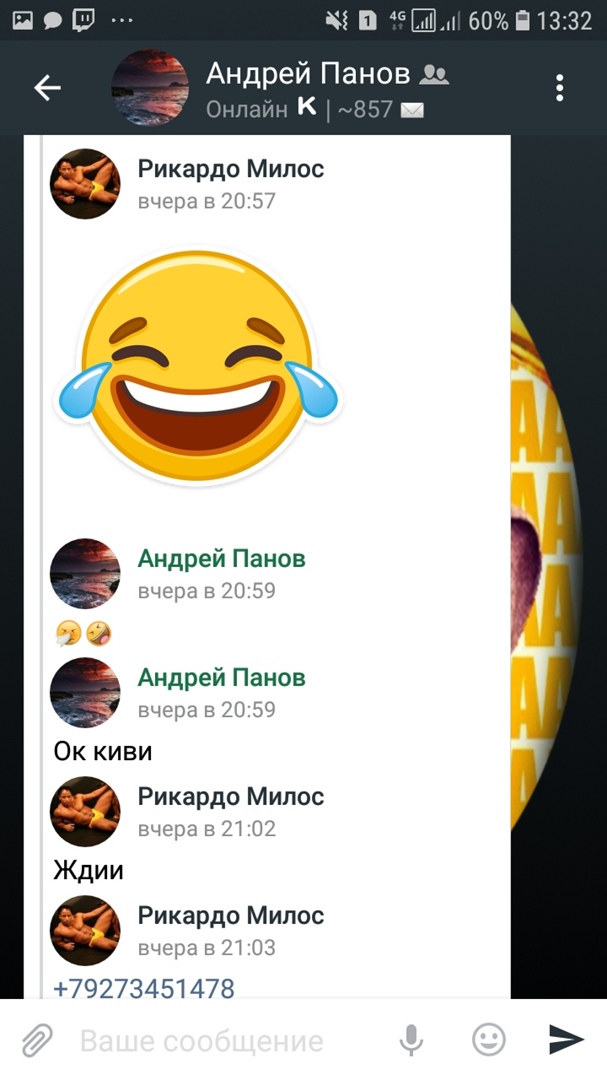Image resolution: width=607 pixels, height=1080 pixels.
Task: Go back using the arrow icon
Action: (x=47, y=88)
